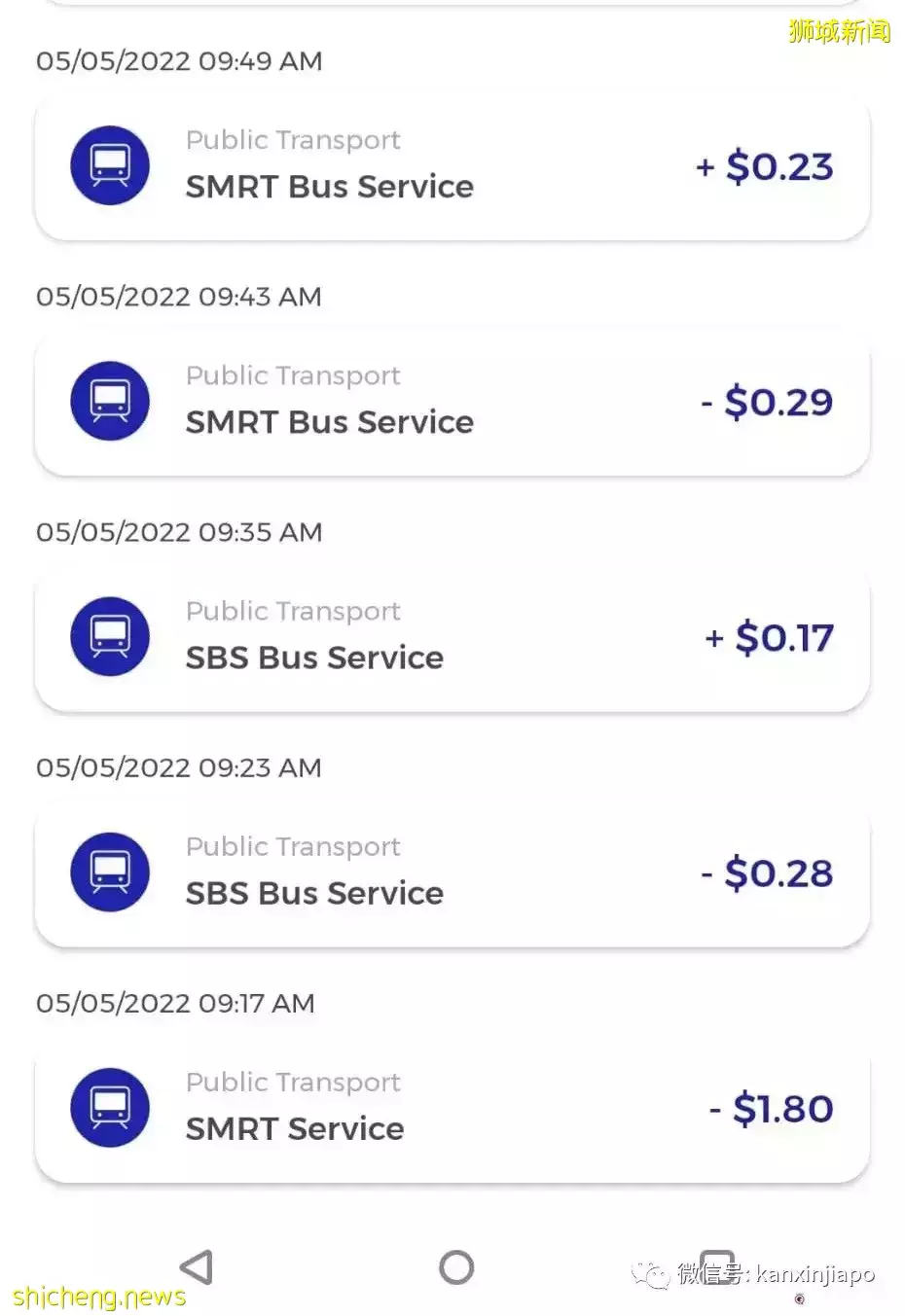Tap the Android home circle button

click(x=455, y=1266)
